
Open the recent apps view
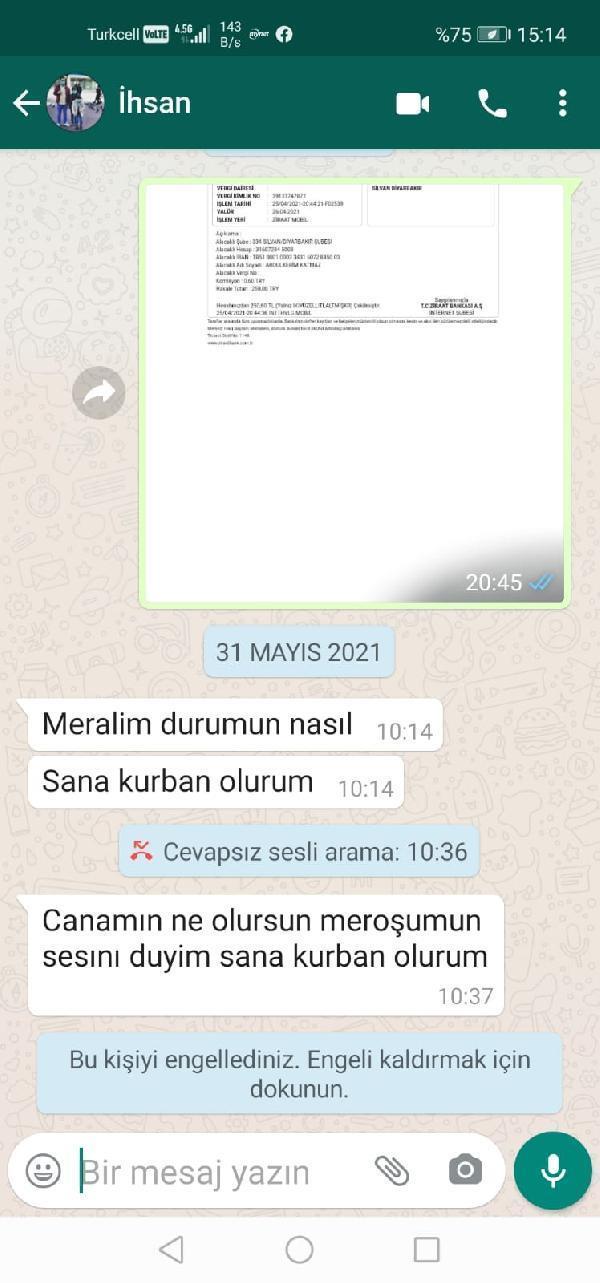pos(427,1249)
